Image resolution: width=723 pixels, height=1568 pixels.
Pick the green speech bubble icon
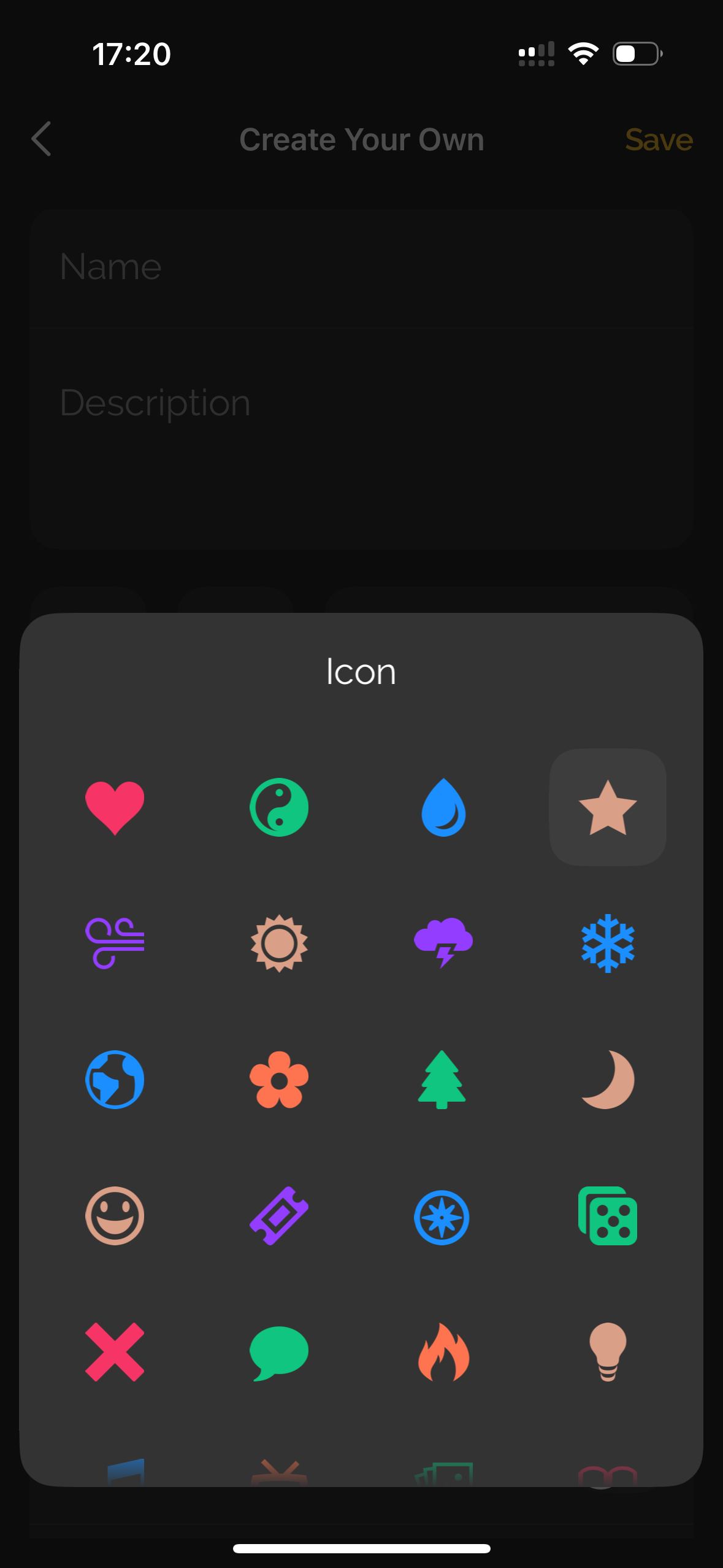point(279,1352)
